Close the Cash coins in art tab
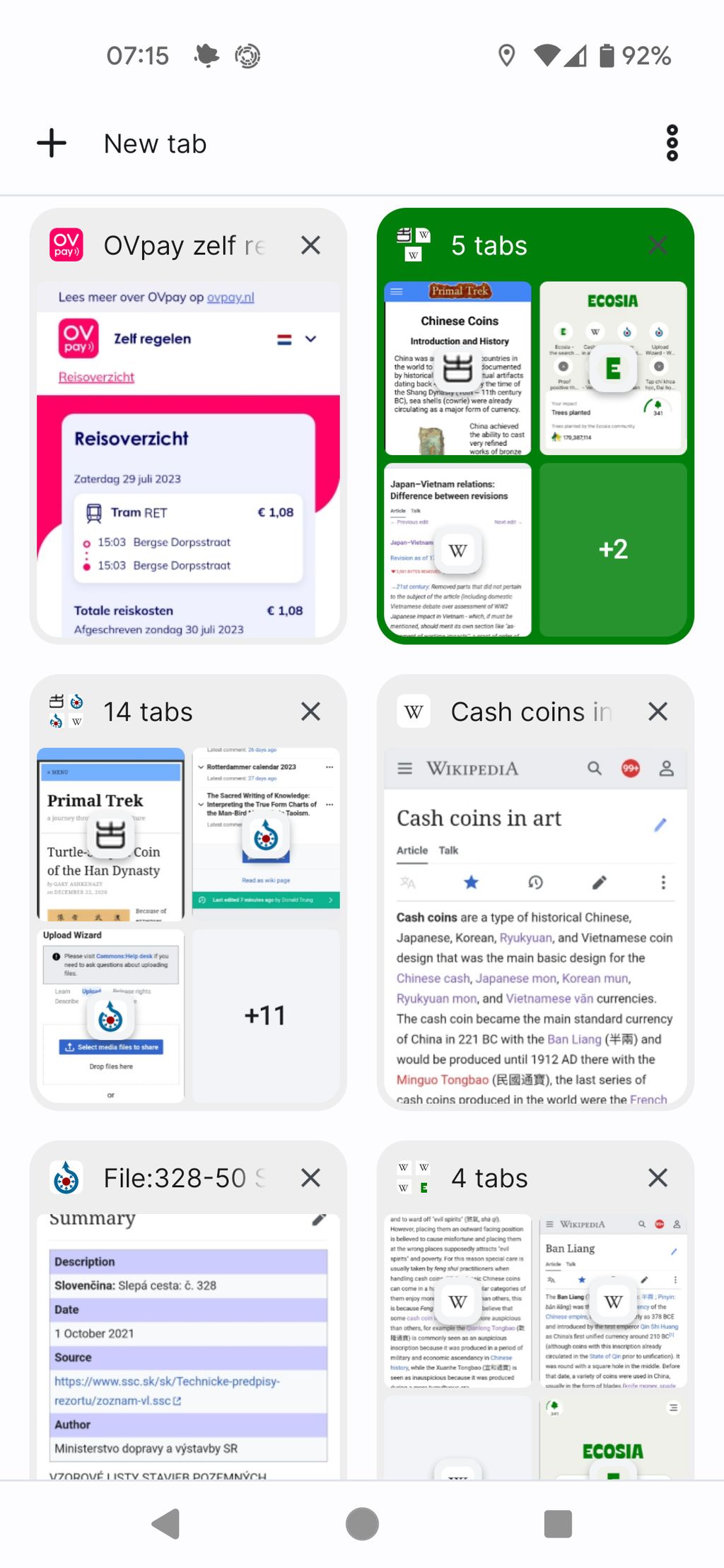 [658, 712]
